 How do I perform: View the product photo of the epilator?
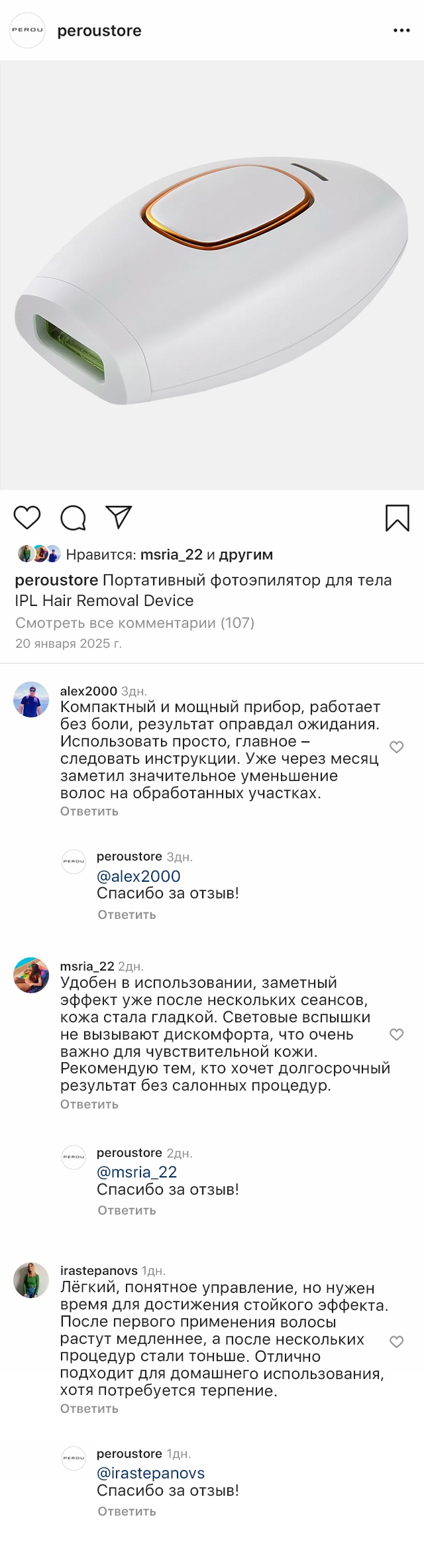(x=212, y=275)
